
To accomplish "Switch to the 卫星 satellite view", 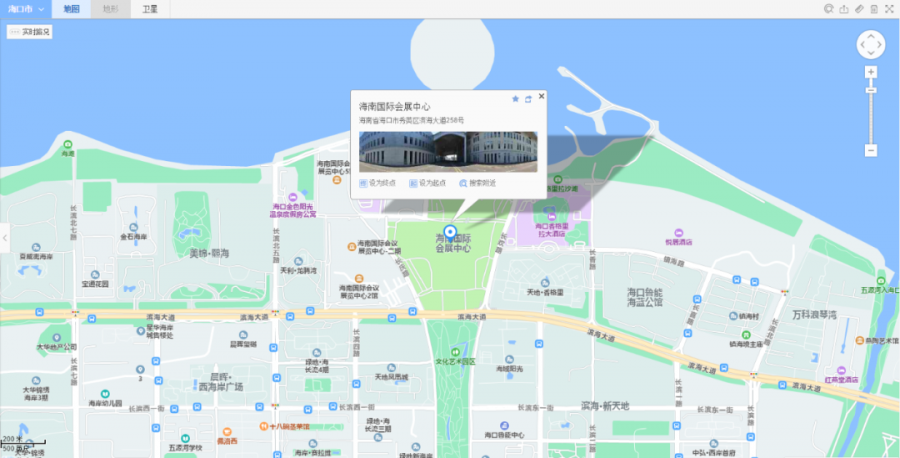I will click(x=149, y=9).
